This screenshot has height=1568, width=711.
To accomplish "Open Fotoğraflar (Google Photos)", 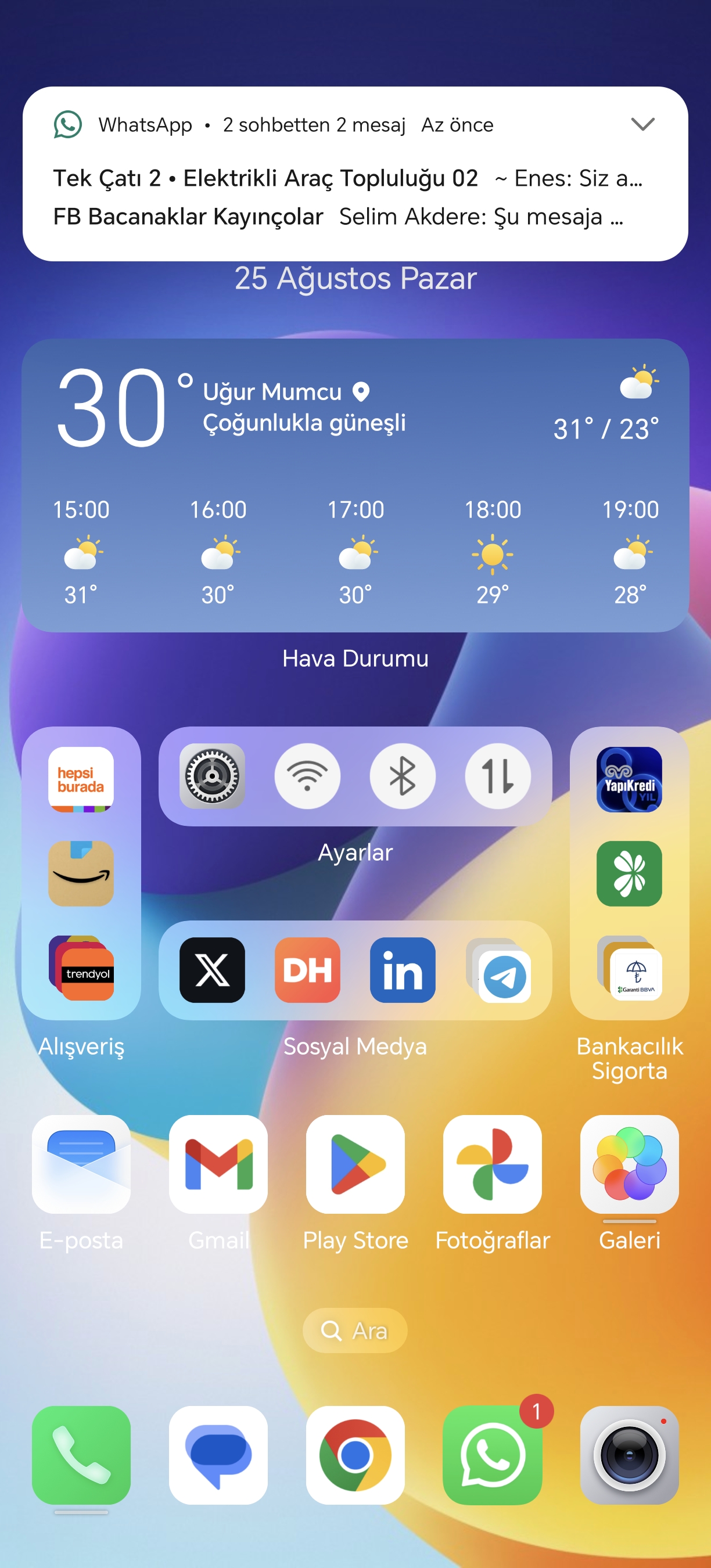I will coord(493,1164).
